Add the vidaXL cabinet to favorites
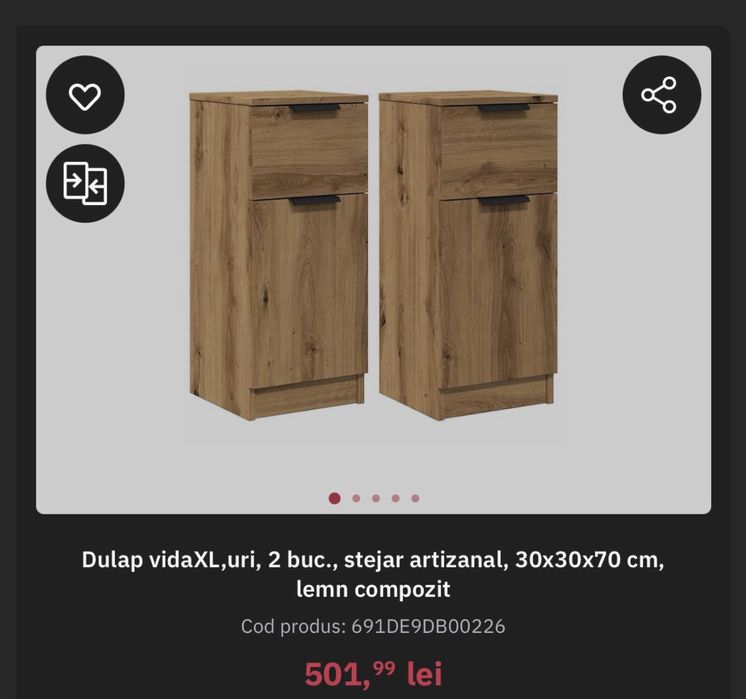Viewport: 746px width, 699px height. 85,96
